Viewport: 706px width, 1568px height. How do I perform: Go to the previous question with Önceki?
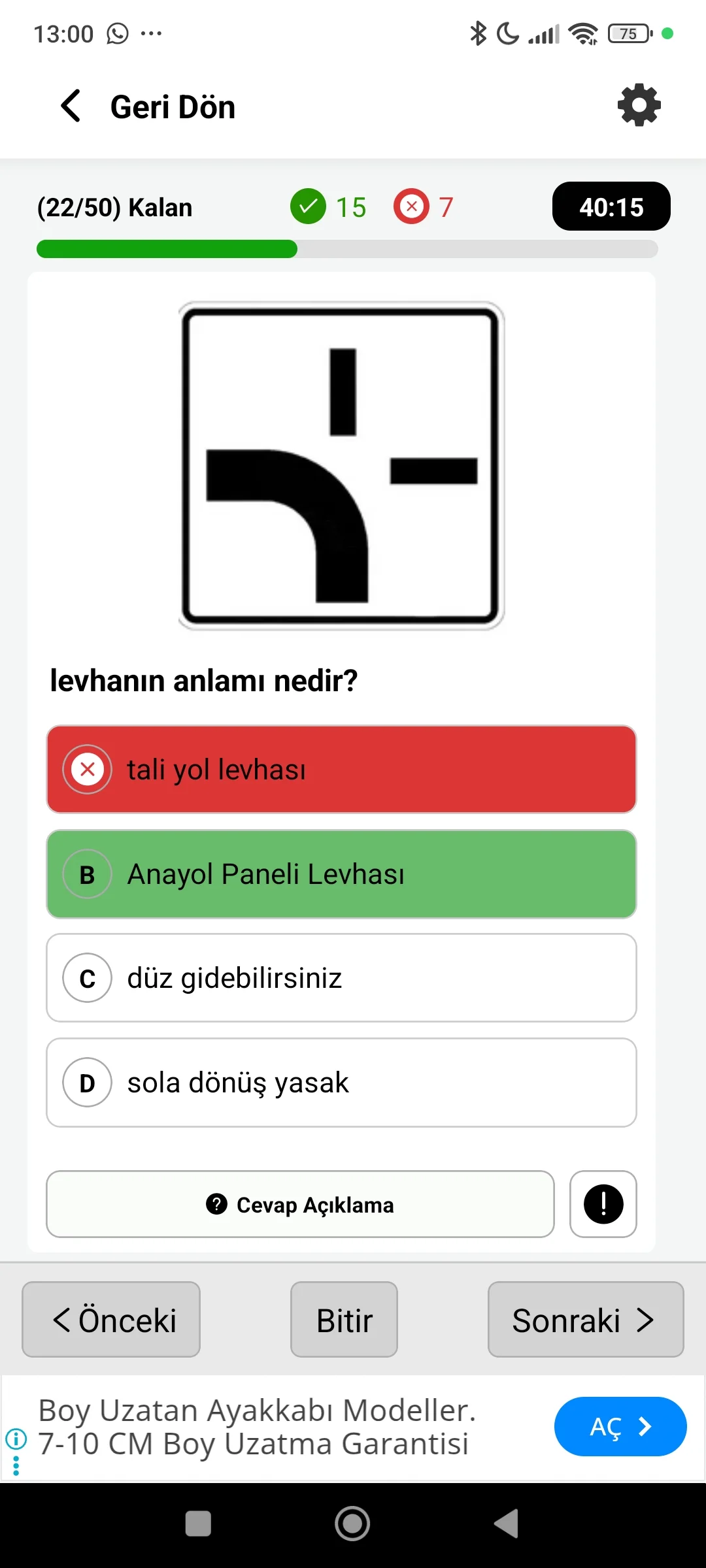click(111, 1319)
